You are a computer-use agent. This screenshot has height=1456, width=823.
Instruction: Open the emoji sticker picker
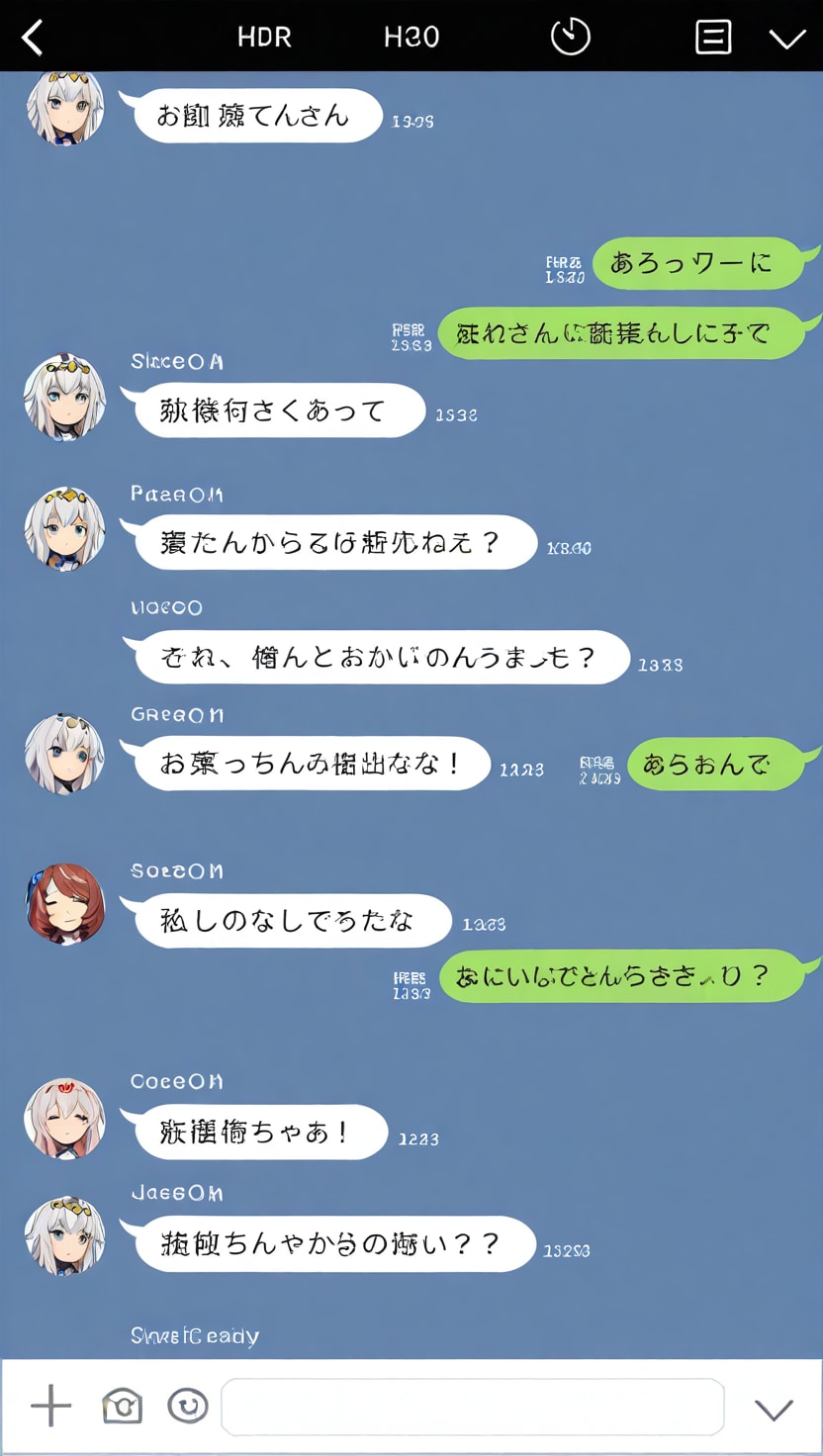pos(187,1406)
